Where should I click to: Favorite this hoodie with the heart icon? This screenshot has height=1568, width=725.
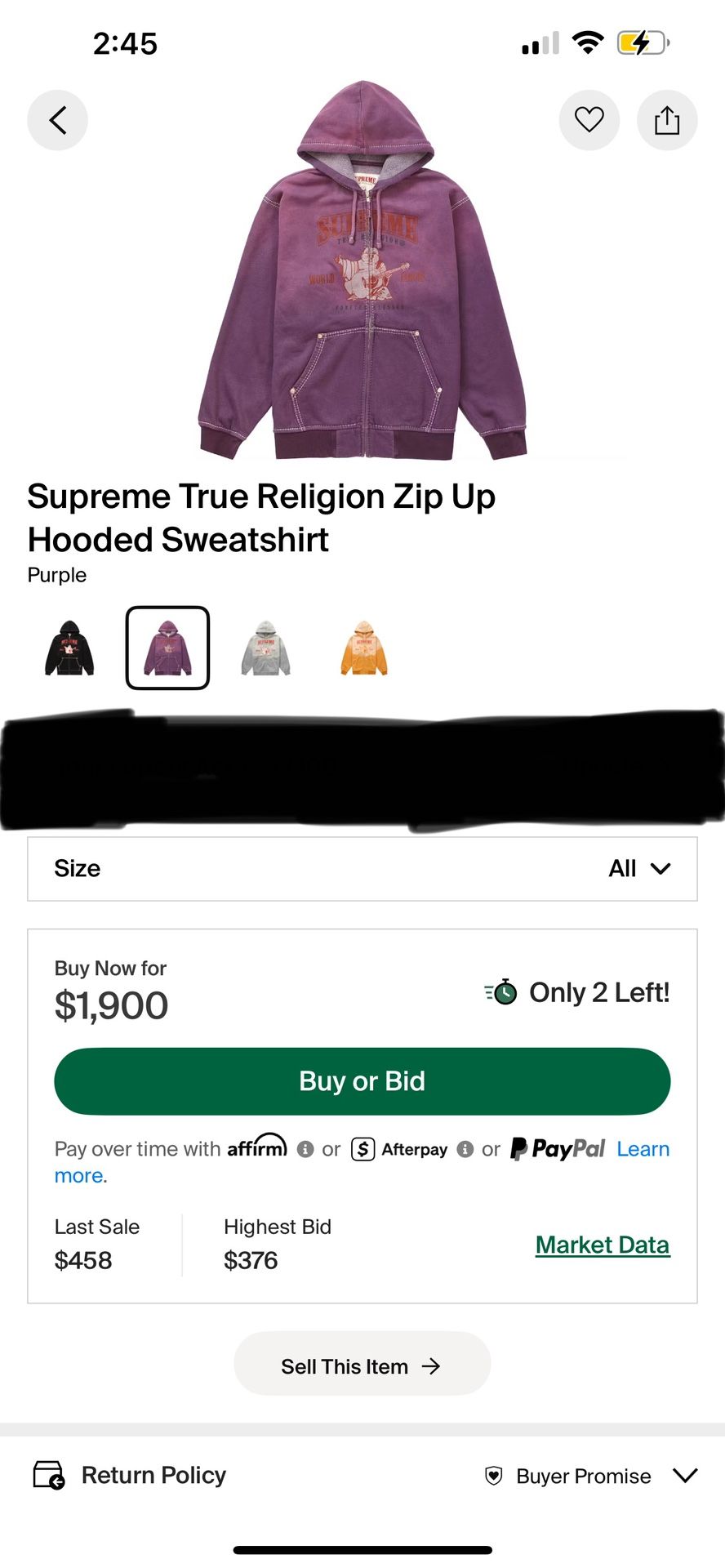point(589,120)
